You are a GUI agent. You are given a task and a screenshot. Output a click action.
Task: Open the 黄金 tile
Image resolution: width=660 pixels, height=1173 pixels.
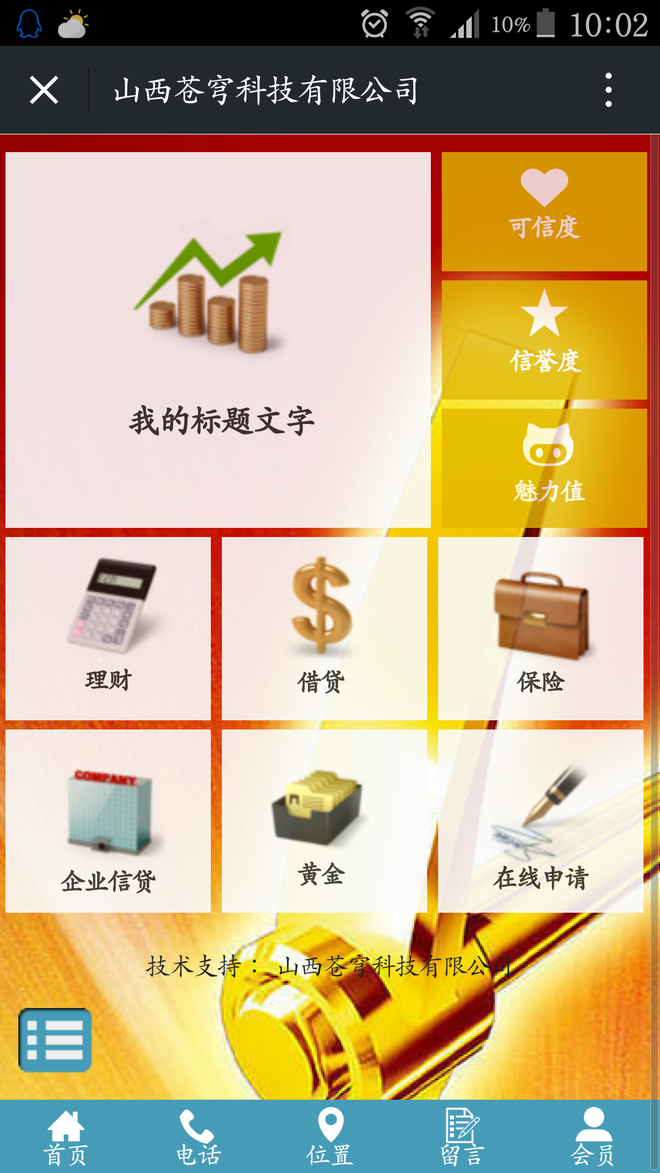[324, 820]
